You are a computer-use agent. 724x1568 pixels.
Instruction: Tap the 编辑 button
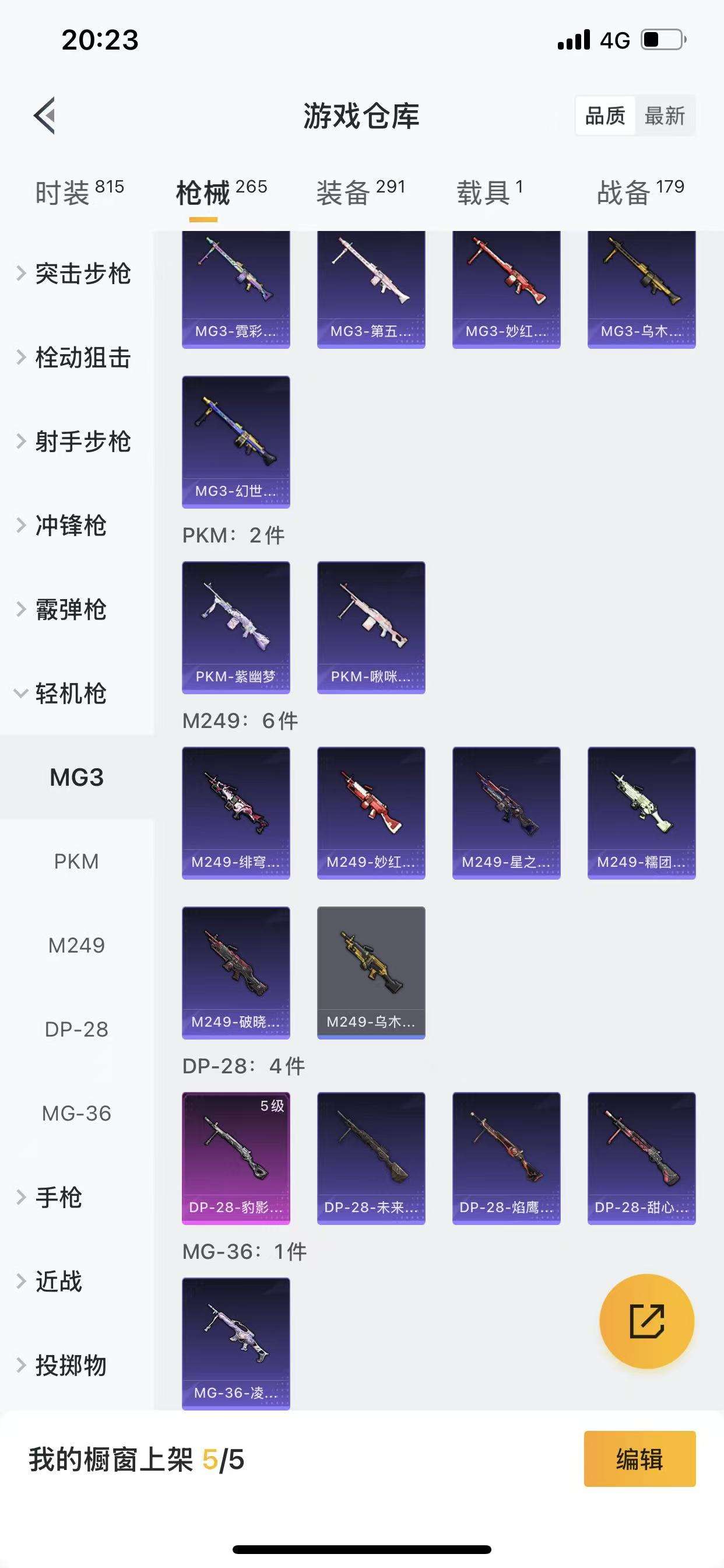tap(639, 1459)
